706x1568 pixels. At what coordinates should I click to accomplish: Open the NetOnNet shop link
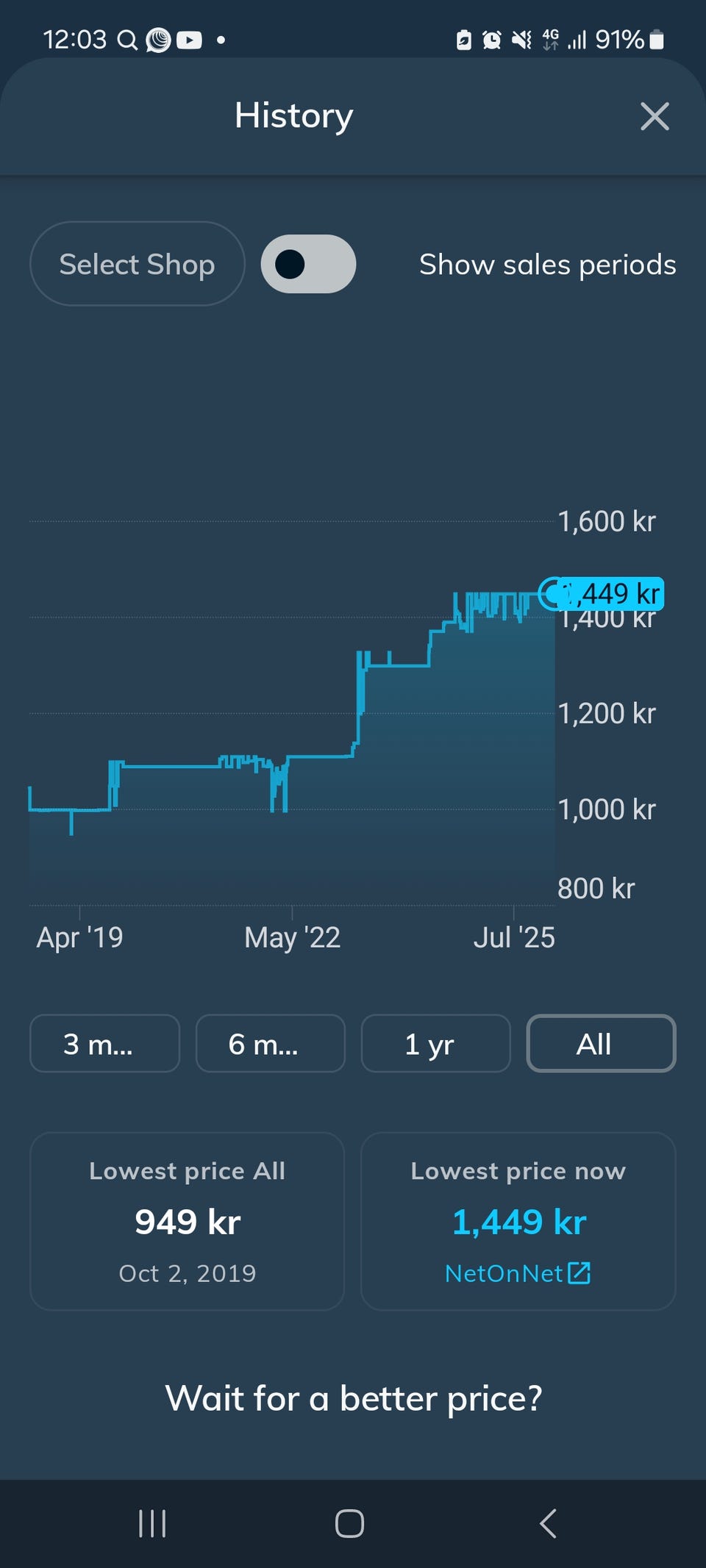point(518,1273)
